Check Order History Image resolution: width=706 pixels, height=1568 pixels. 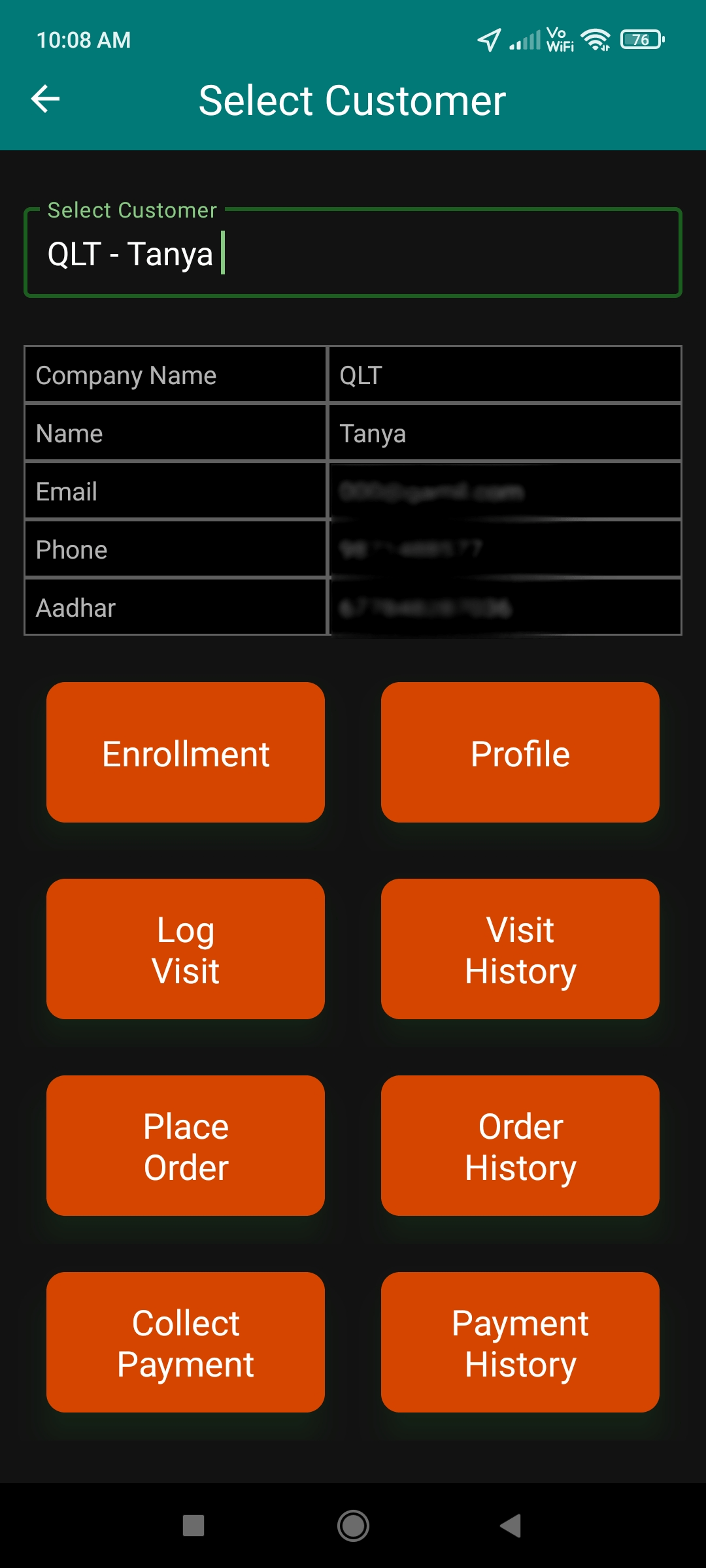click(x=520, y=1146)
